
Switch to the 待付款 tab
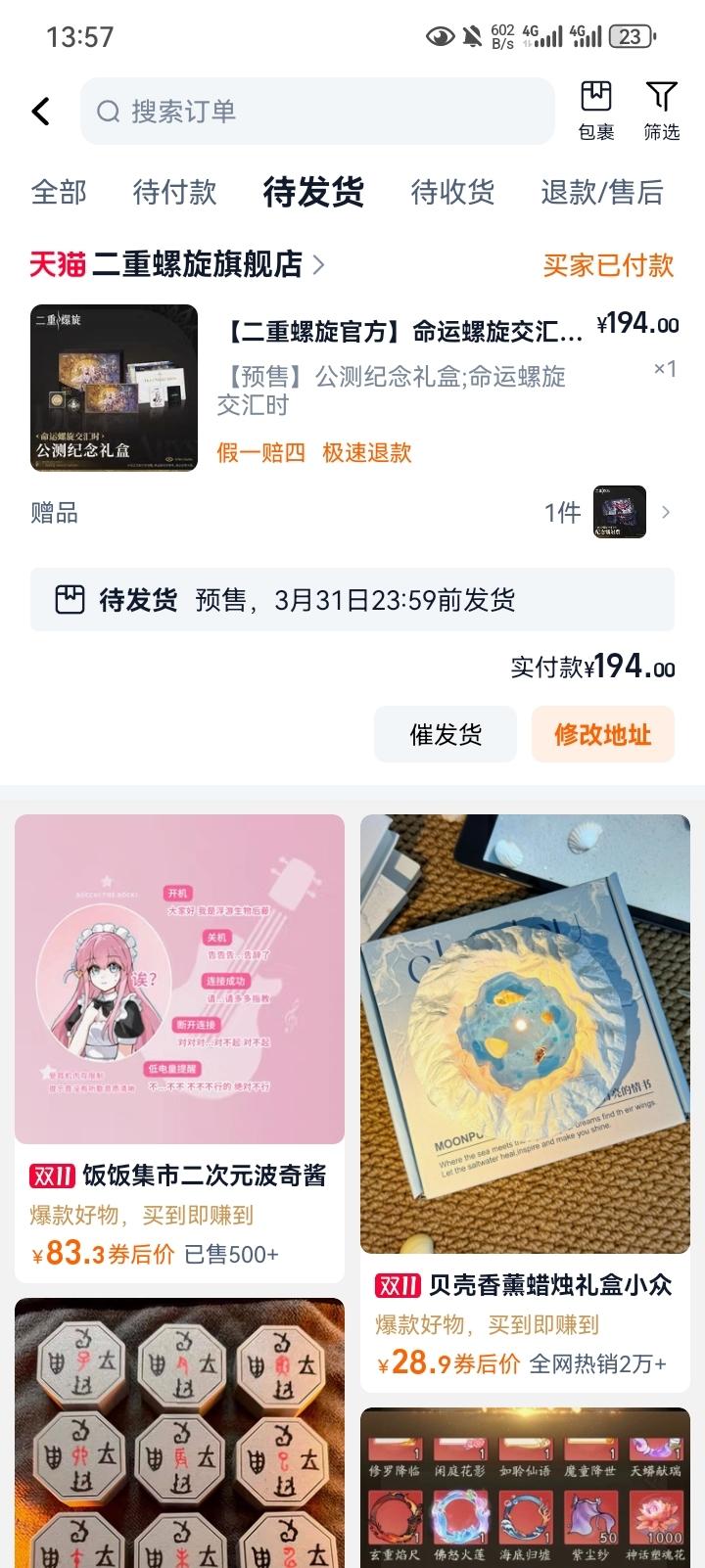coord(174,192)
